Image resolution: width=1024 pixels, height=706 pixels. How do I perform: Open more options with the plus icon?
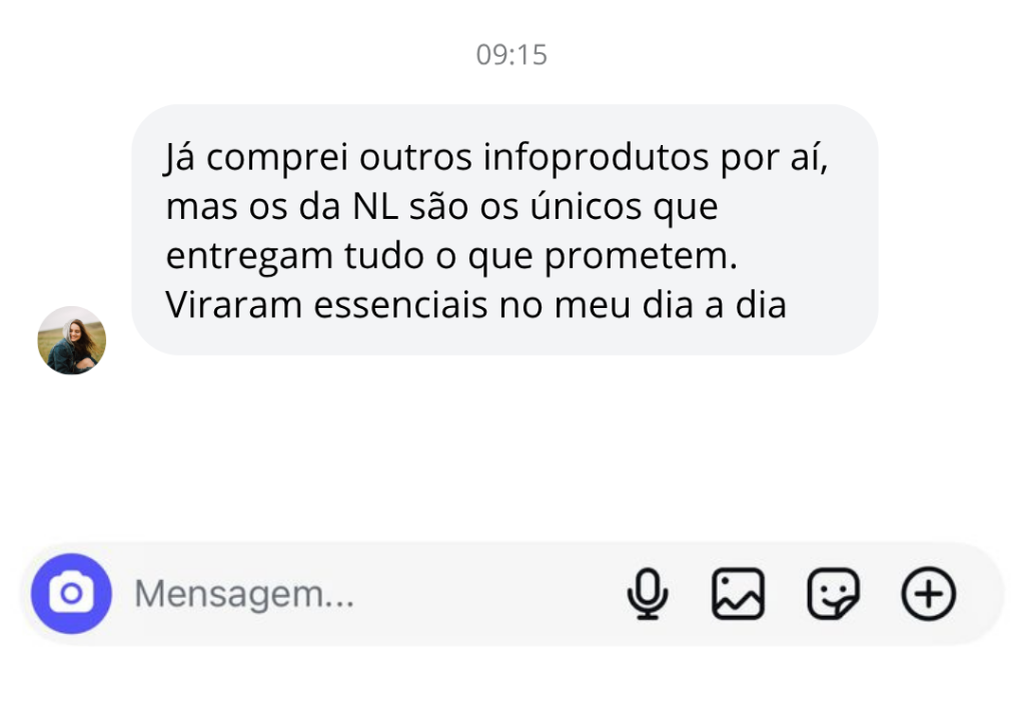point(929,594)
